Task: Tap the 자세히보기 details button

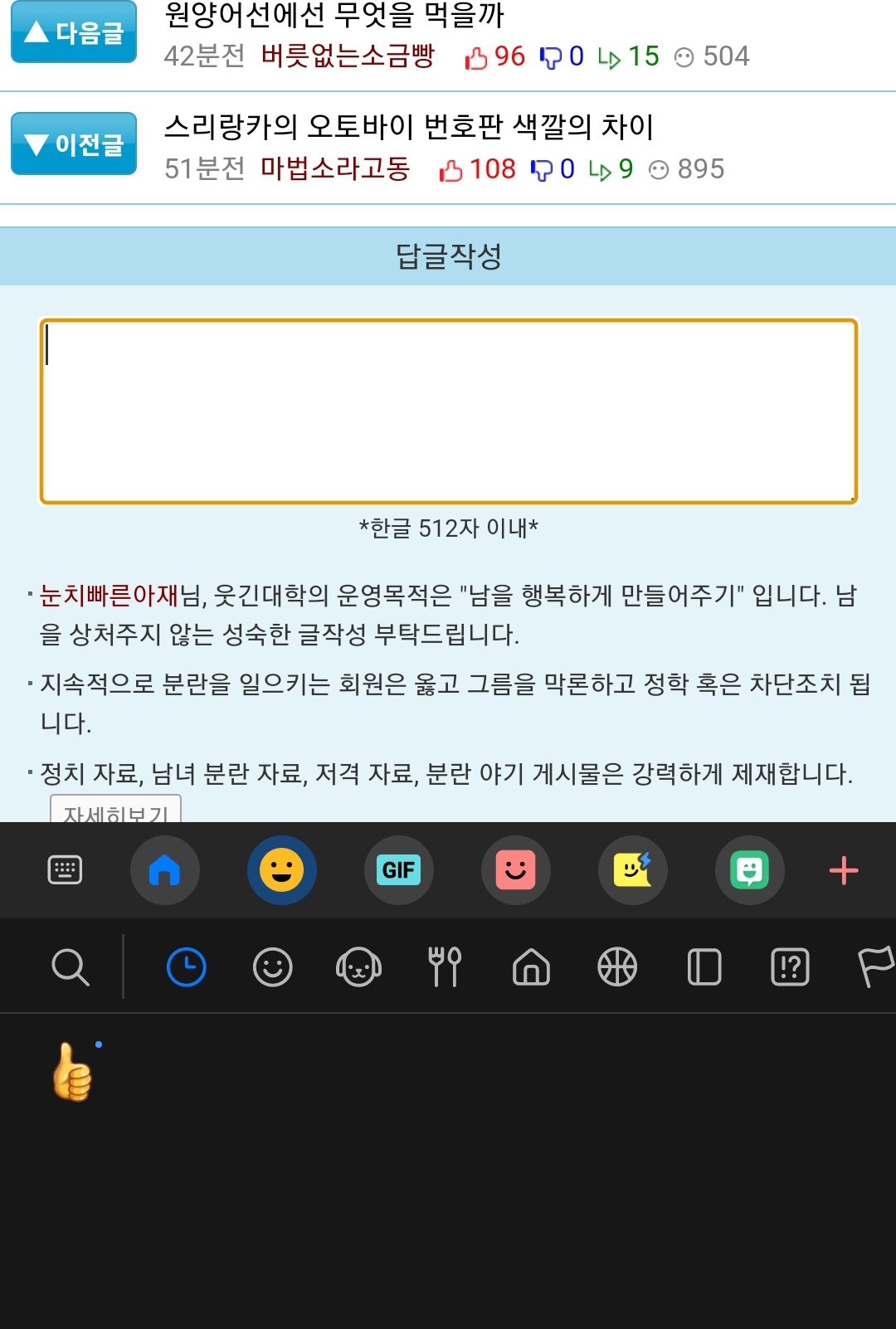Action: pos(115,811)
